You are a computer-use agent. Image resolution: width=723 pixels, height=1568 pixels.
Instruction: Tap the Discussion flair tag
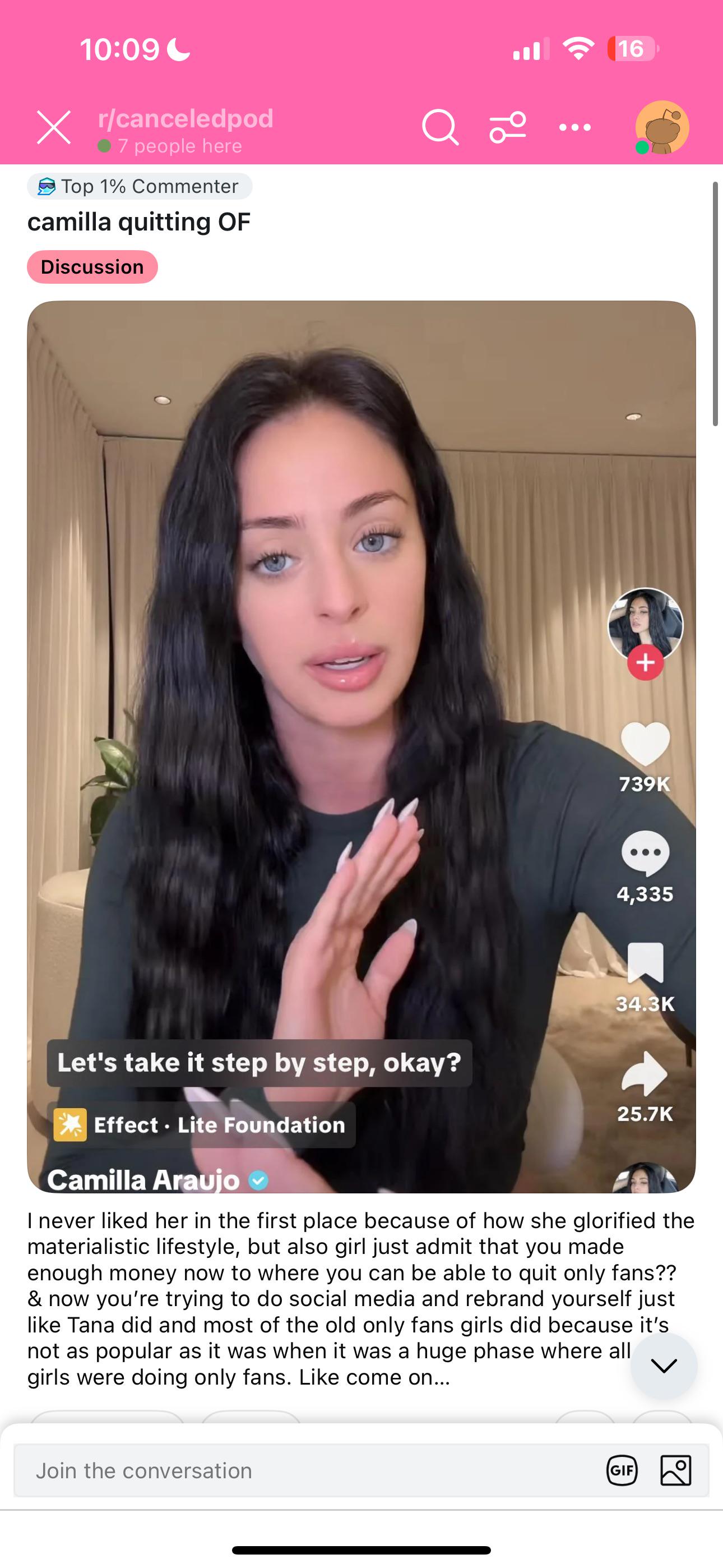(x=92, y=266)
